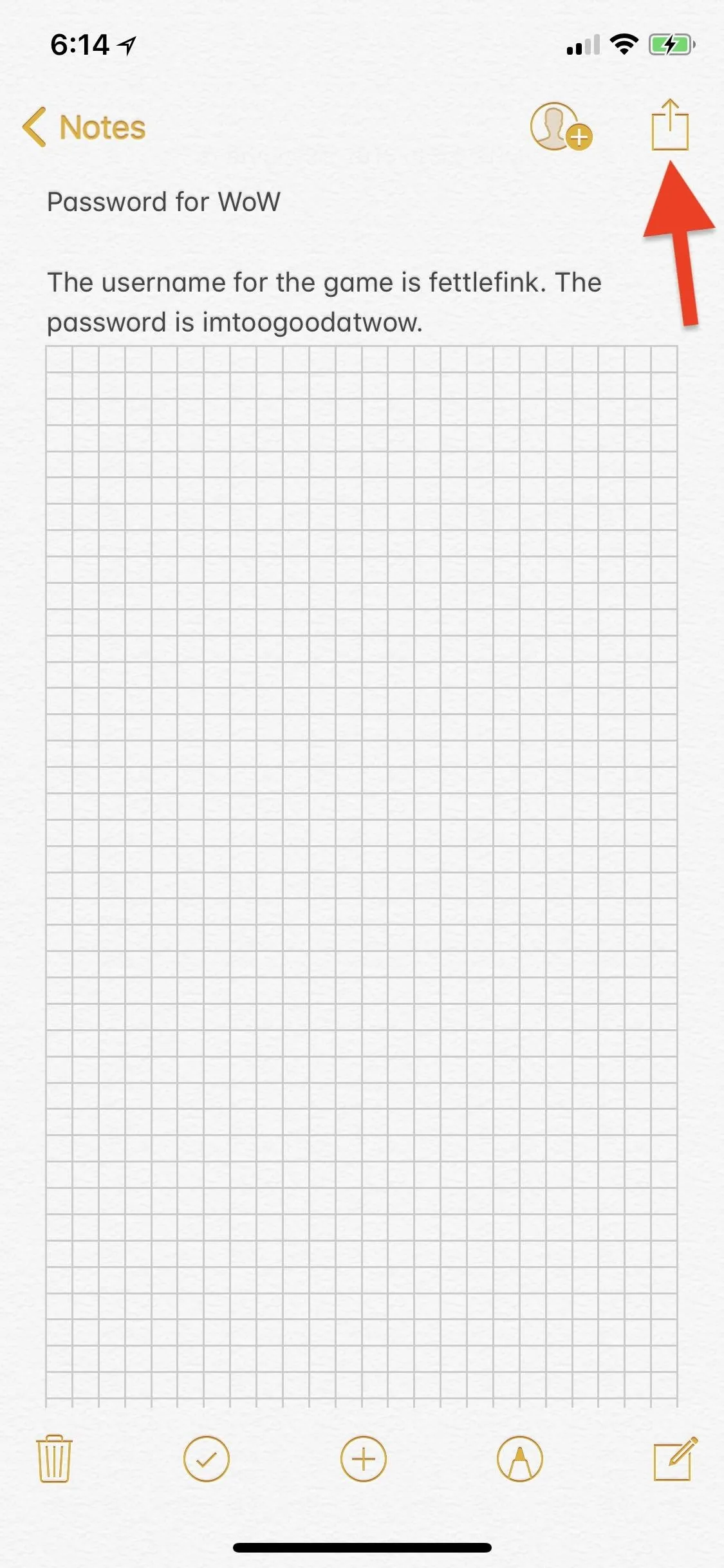The height and width of the screenshot is (1568, 724).
Task: Add a checklist with the checkmark icon
Action: (x=206, y=1459)
